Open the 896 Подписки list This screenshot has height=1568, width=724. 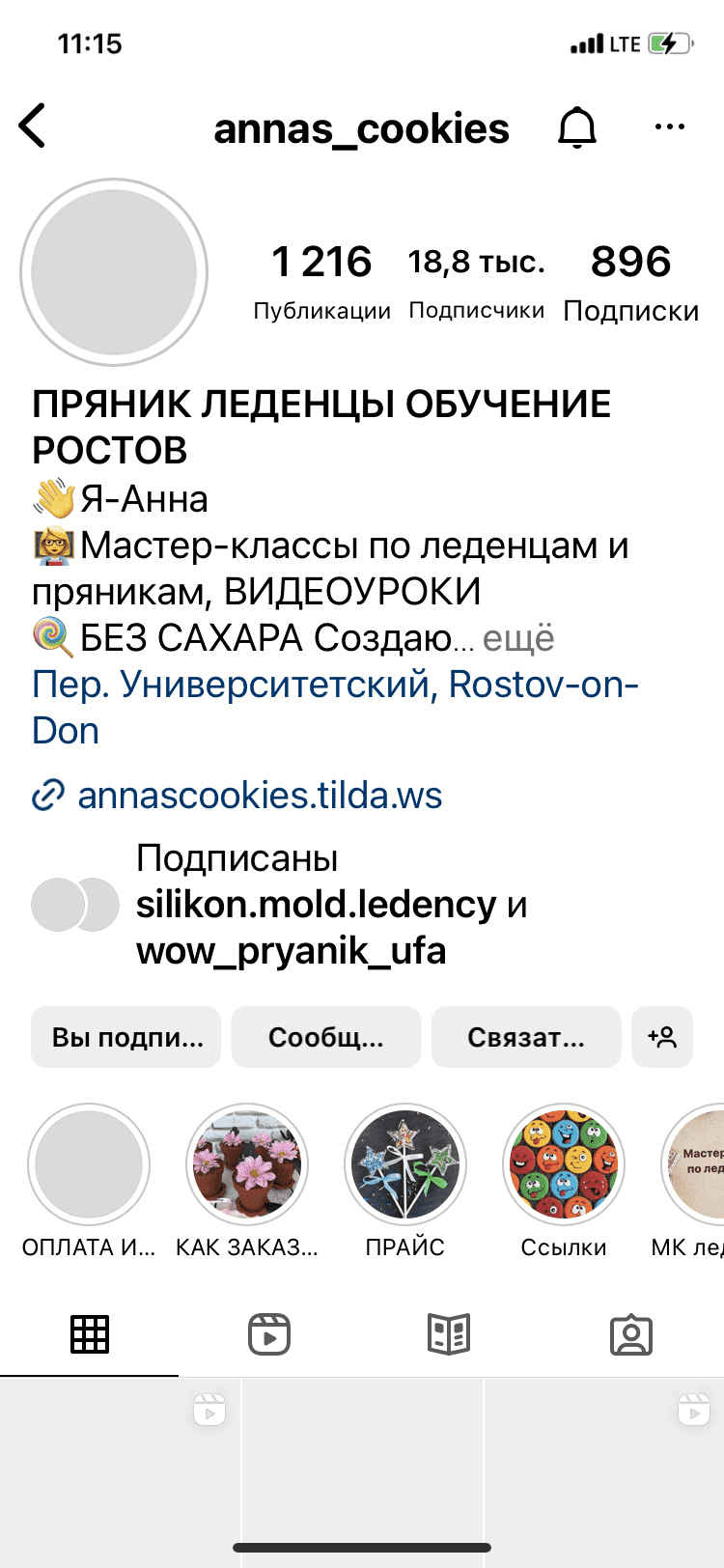coord(630,280)
